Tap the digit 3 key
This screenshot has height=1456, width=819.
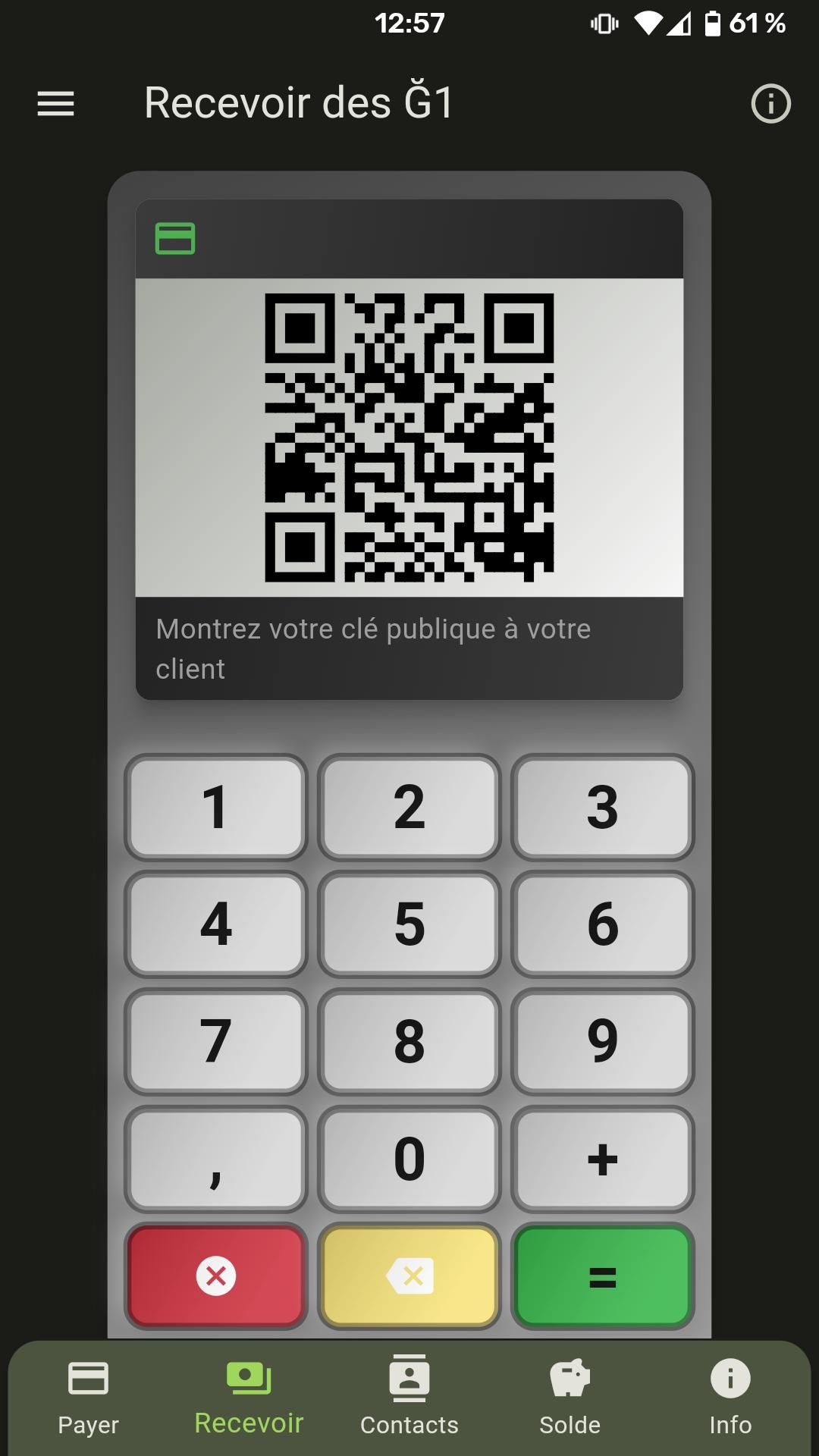(603, 808)
